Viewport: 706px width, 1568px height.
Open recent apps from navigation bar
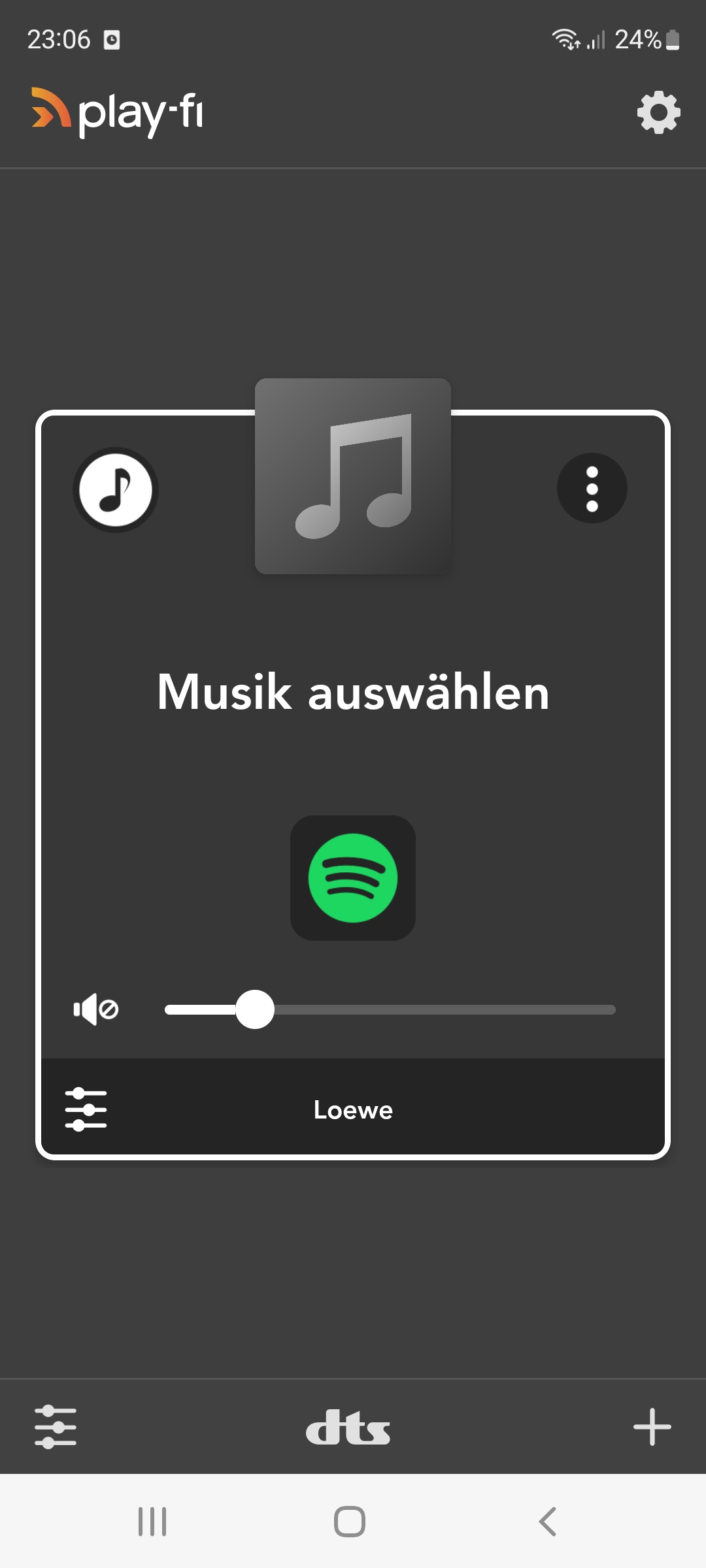152,1522
